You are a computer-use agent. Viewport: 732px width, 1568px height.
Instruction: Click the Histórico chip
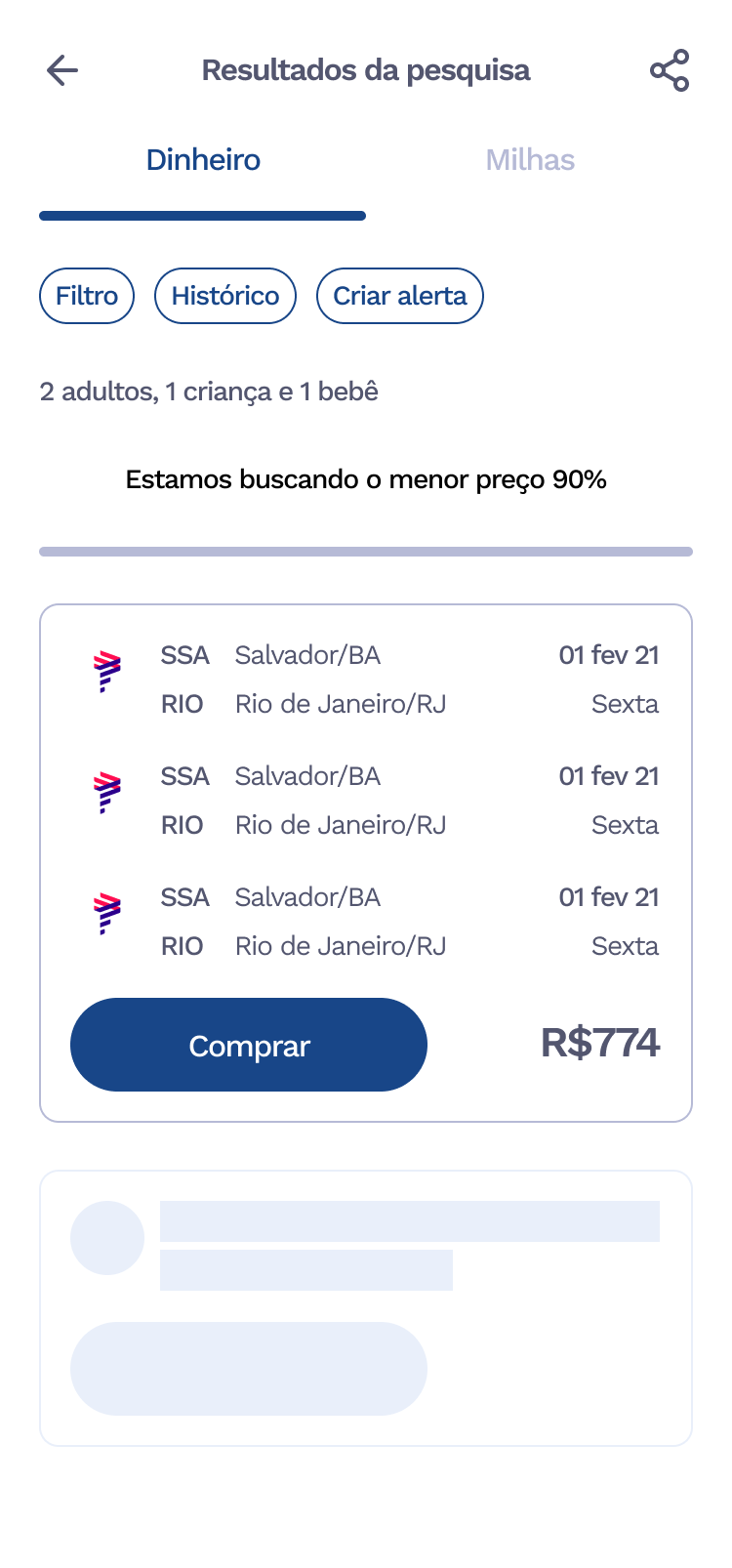[224, 295]
